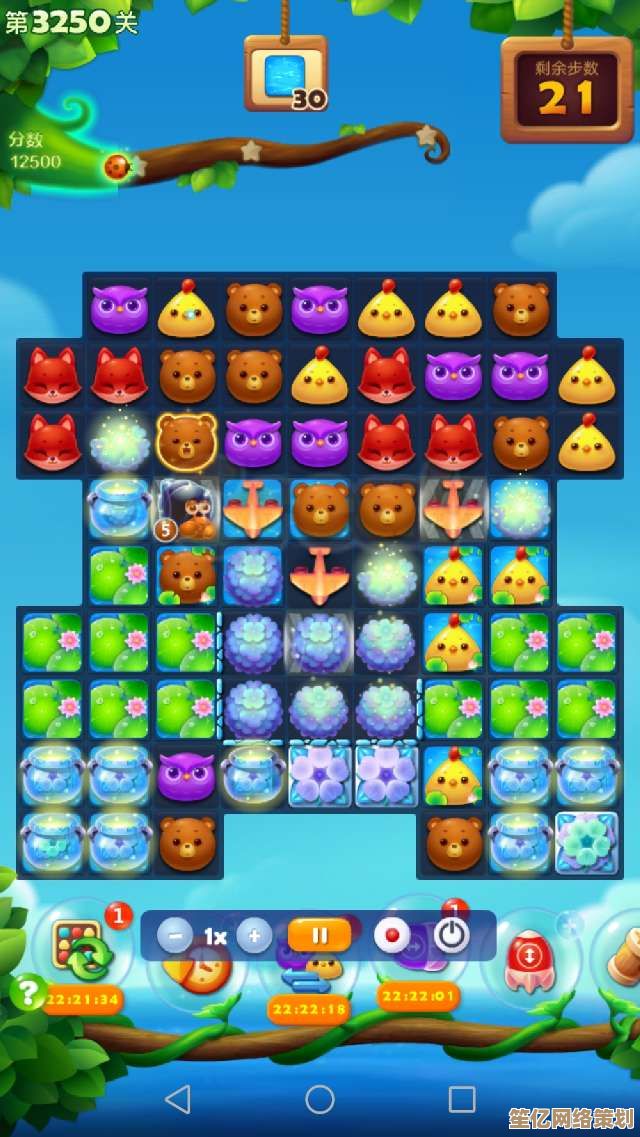Tap the power icon on the overlay bar

452,936
